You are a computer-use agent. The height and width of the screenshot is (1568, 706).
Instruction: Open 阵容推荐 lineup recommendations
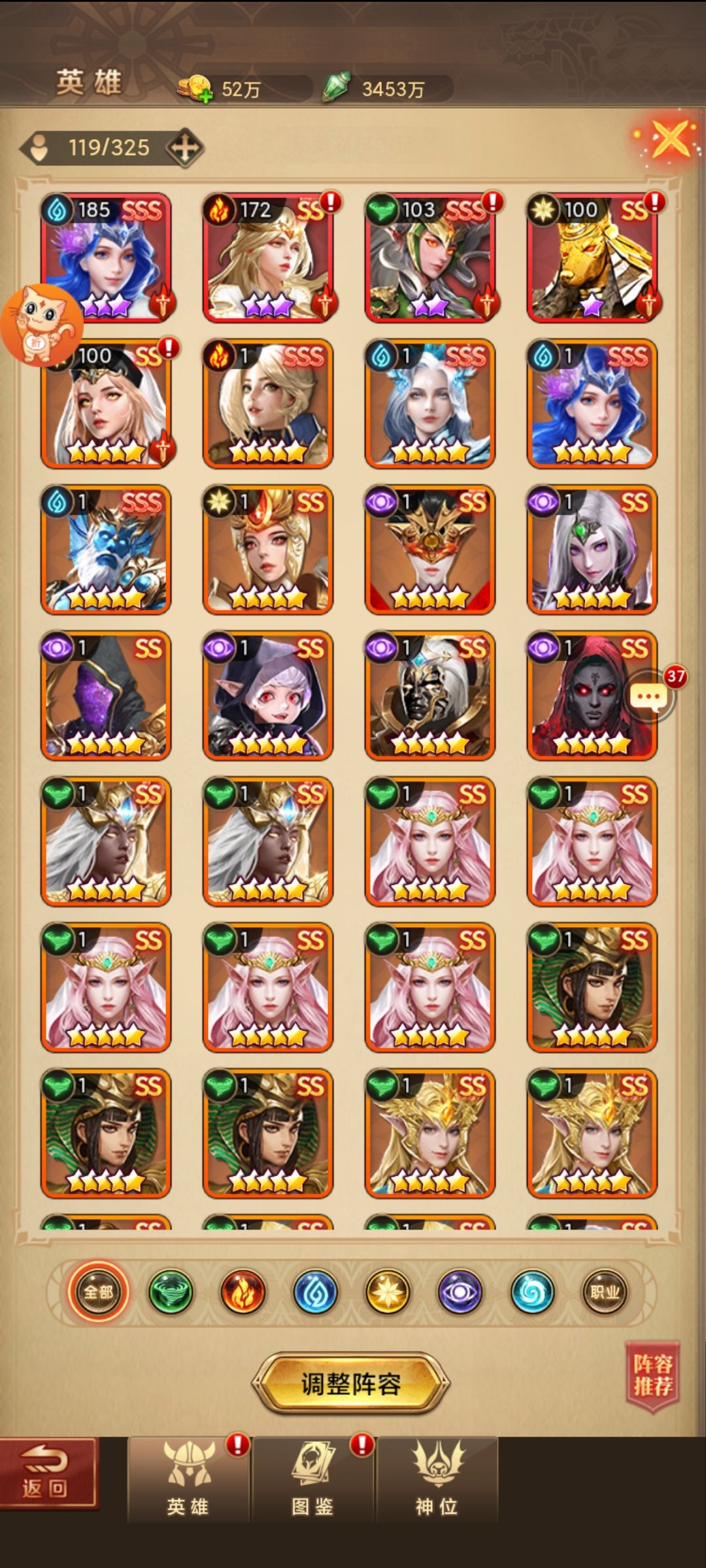coord(652,1375)
